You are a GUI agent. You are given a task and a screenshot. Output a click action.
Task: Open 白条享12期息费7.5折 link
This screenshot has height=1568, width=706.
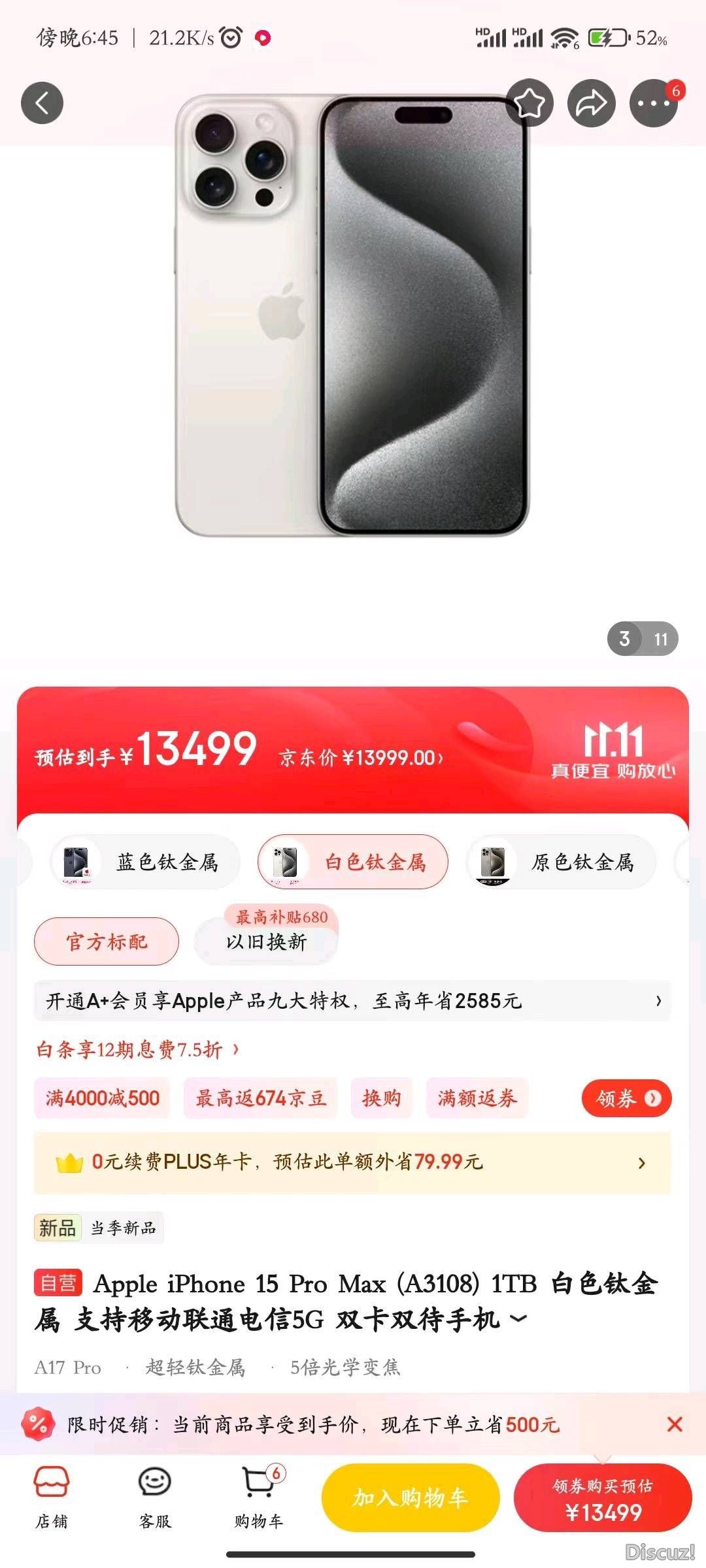[137, 1050]
